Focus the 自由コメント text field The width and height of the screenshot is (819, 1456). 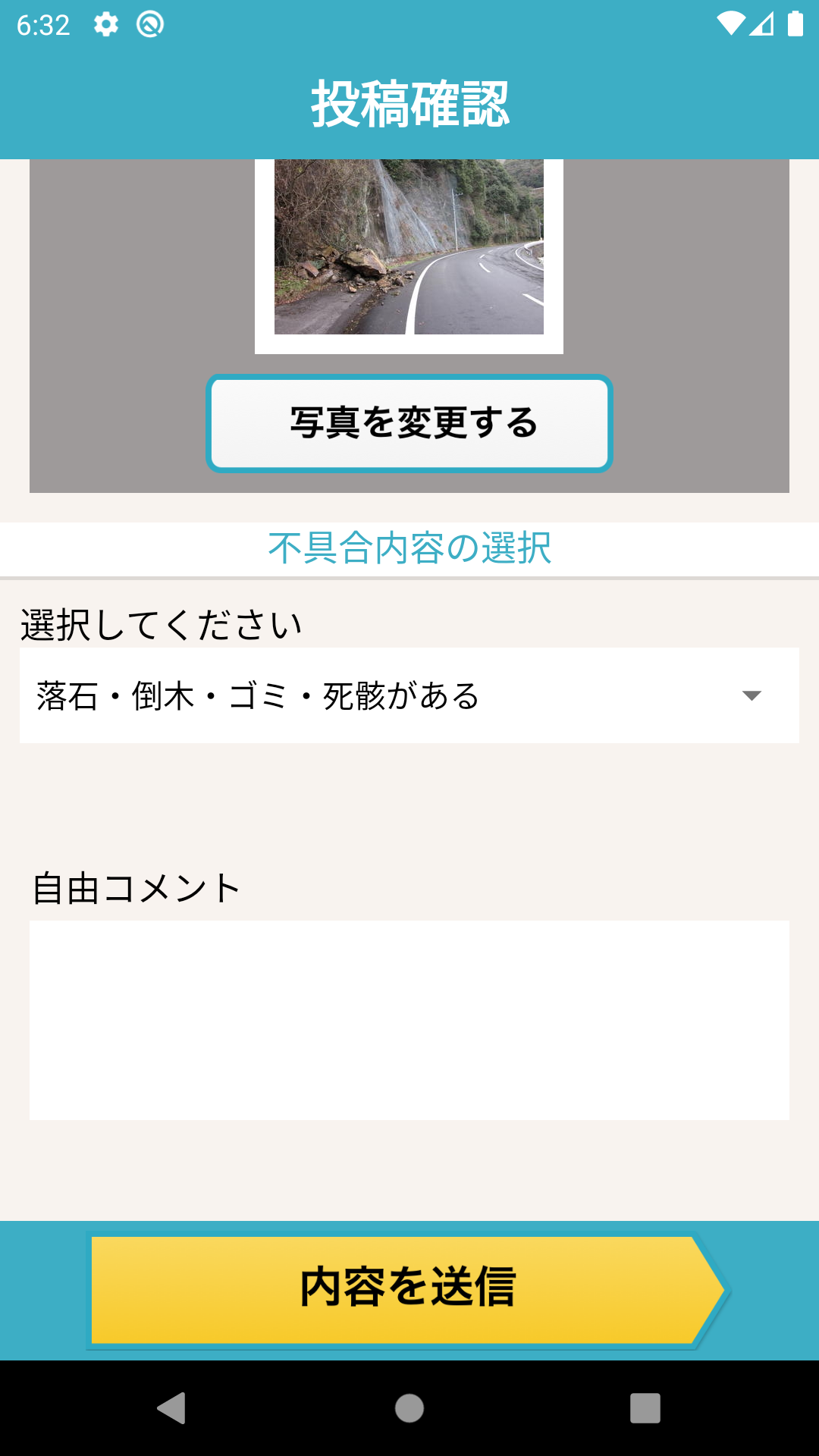click(x=409, y=1019)
